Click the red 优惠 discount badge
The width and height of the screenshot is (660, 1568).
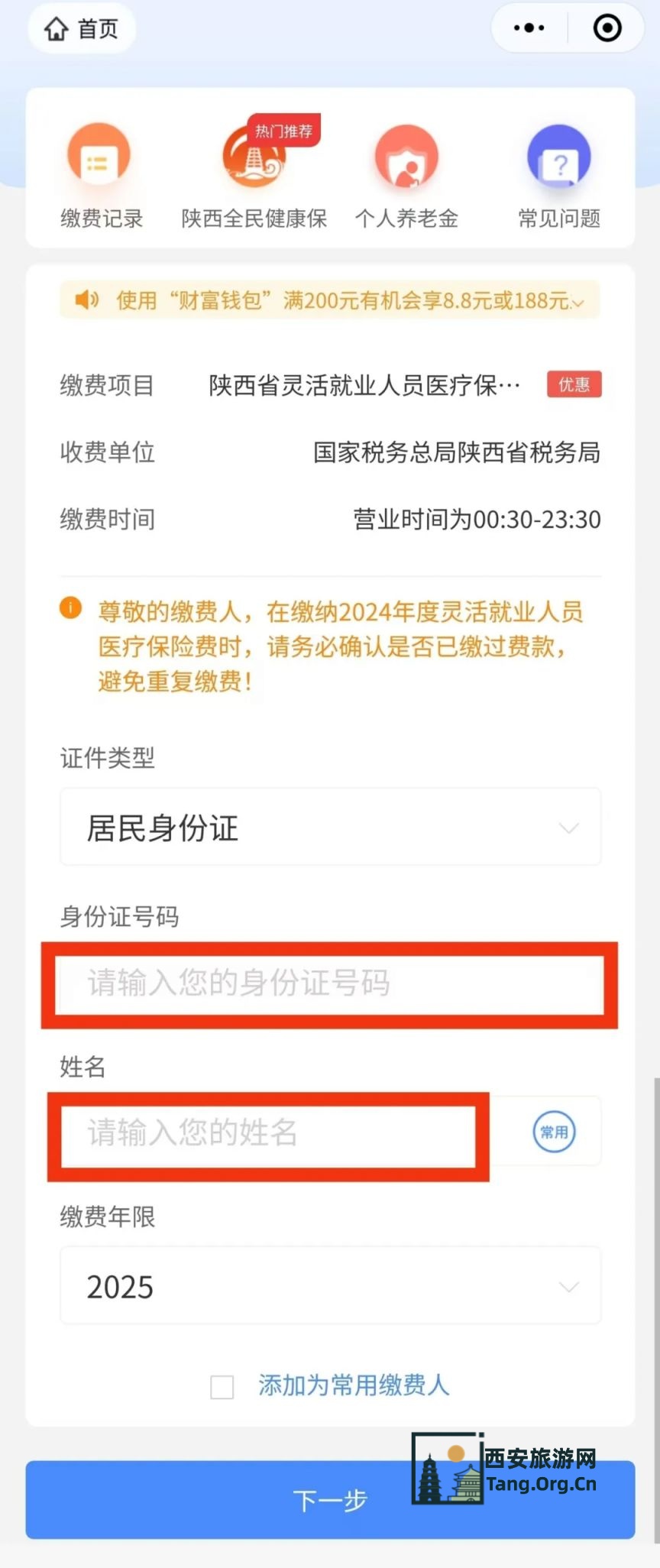(x=573, y=385)
